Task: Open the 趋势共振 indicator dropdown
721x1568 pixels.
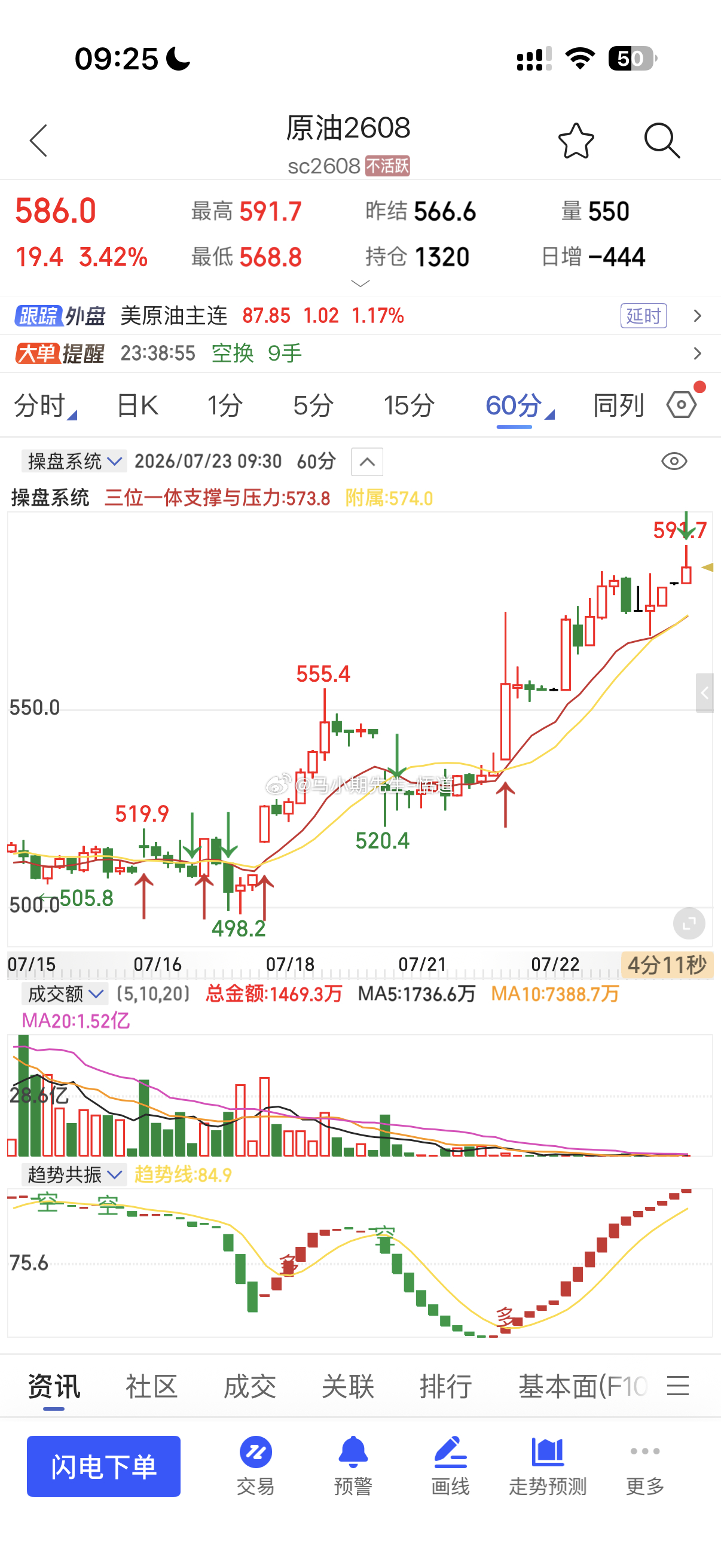Action: click(x=74, y=1174)
